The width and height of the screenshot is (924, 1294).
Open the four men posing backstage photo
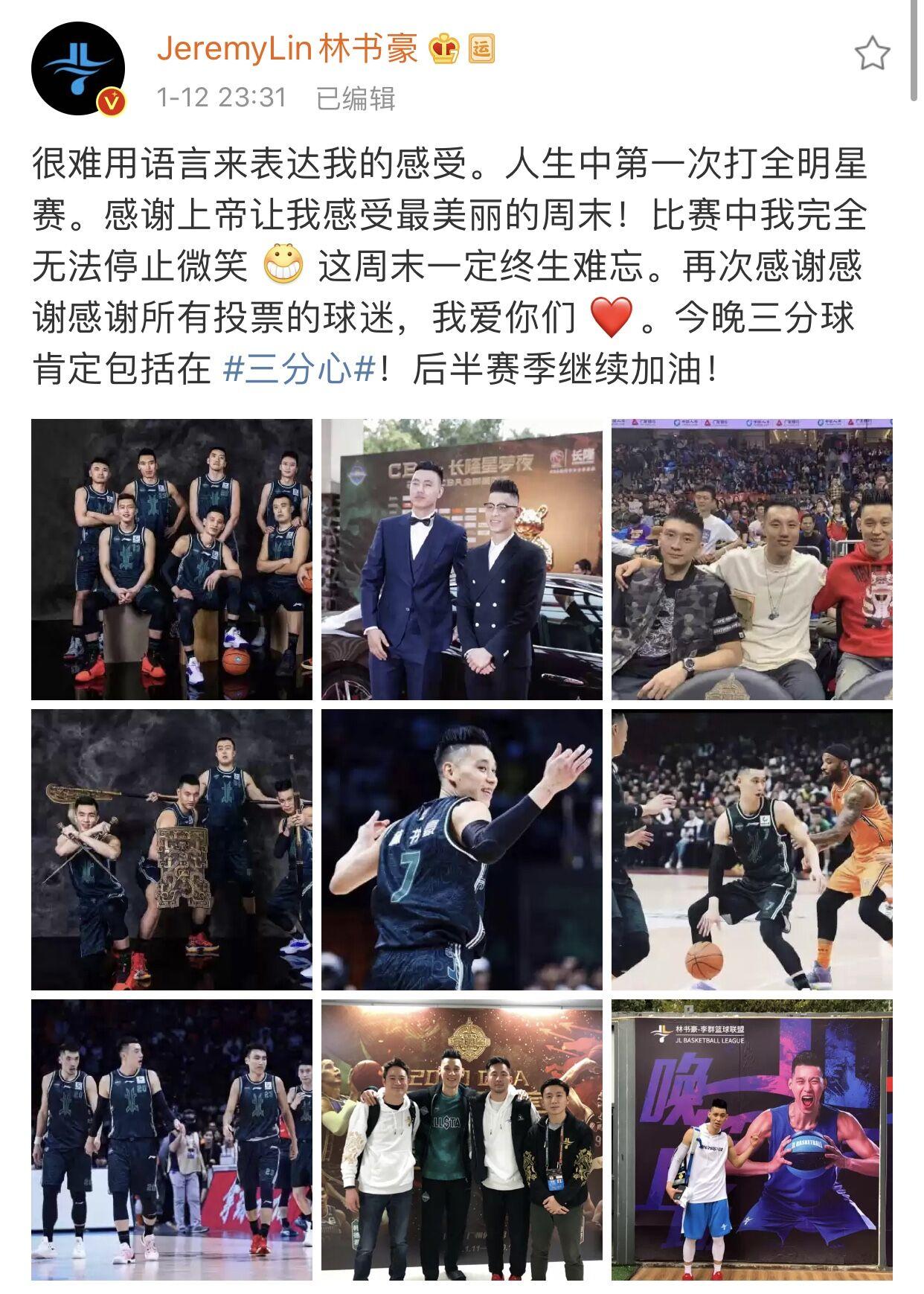(x=461, y=1139)
